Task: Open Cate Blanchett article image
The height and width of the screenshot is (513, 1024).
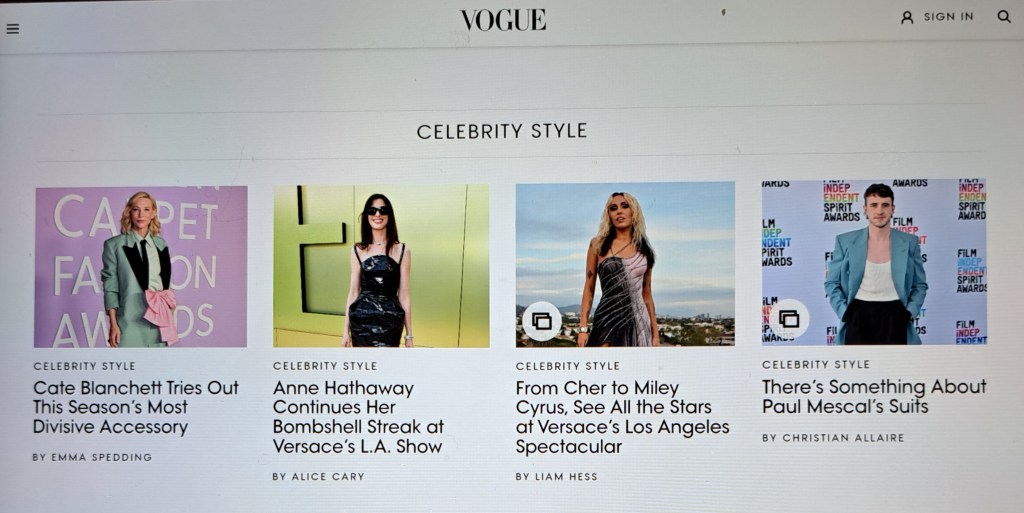Action: tap(141, 266)
